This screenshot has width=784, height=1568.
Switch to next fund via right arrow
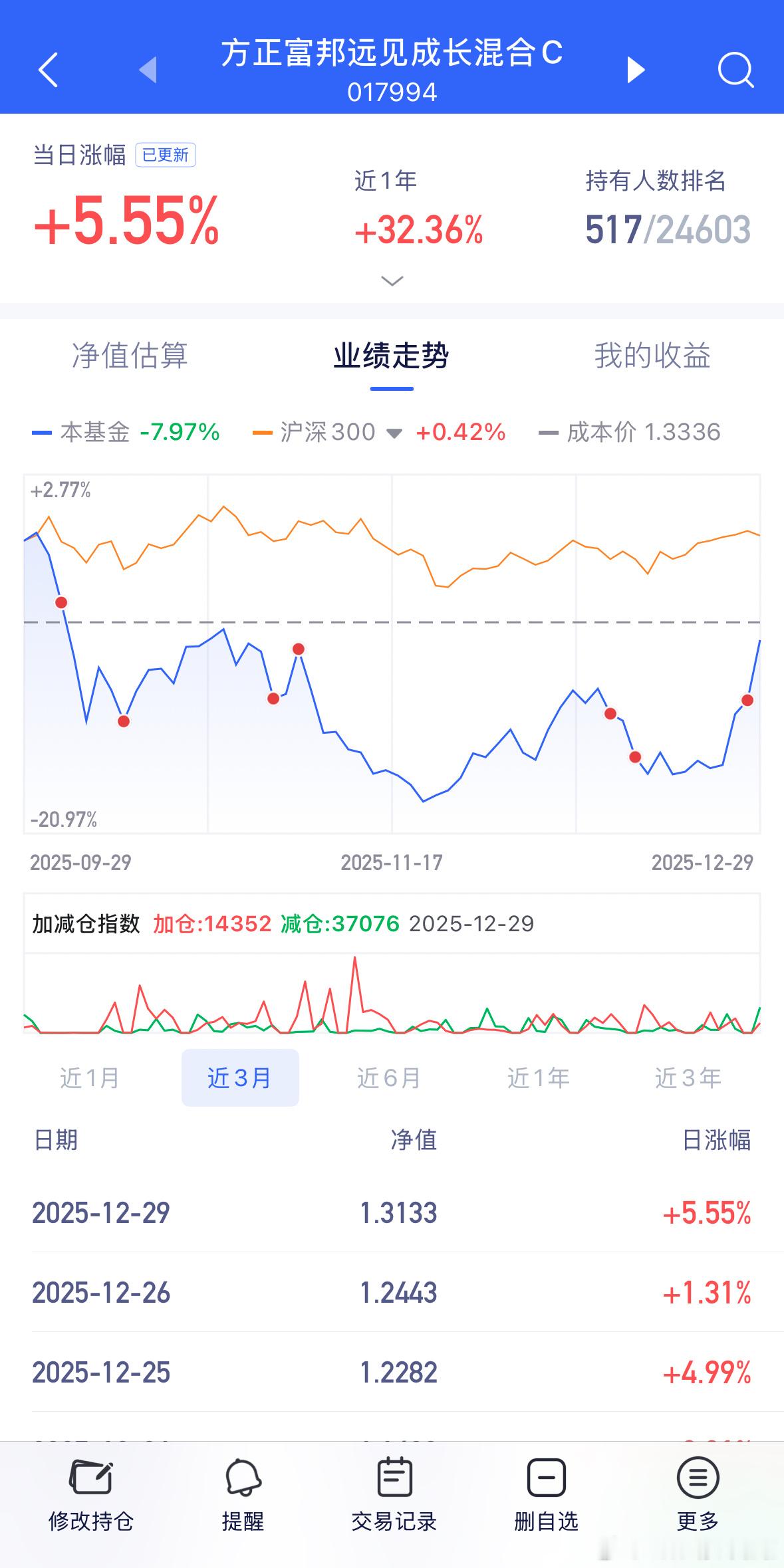coord(636,69)
